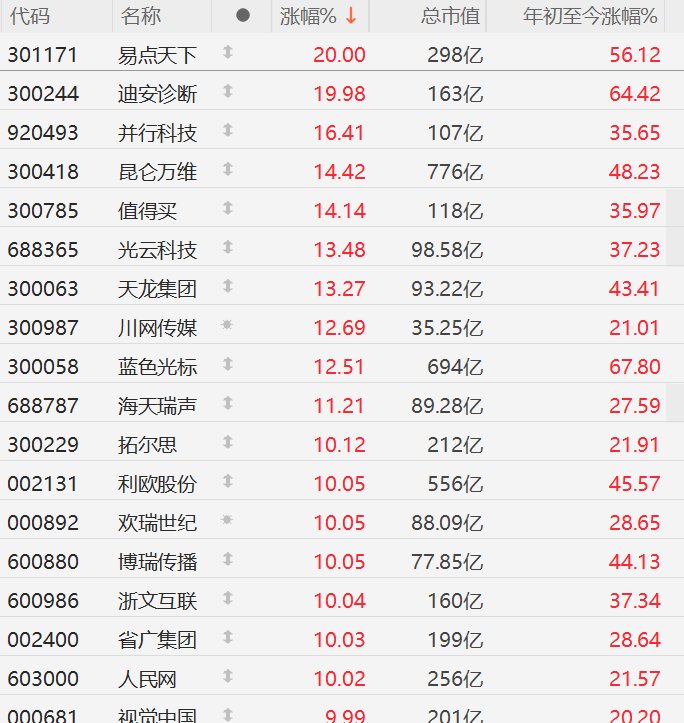Image resolution: width=684 pixels, height=723 pixels.
Task: Sort by 年初至今涨幅% column
Action: click(591, 16)
